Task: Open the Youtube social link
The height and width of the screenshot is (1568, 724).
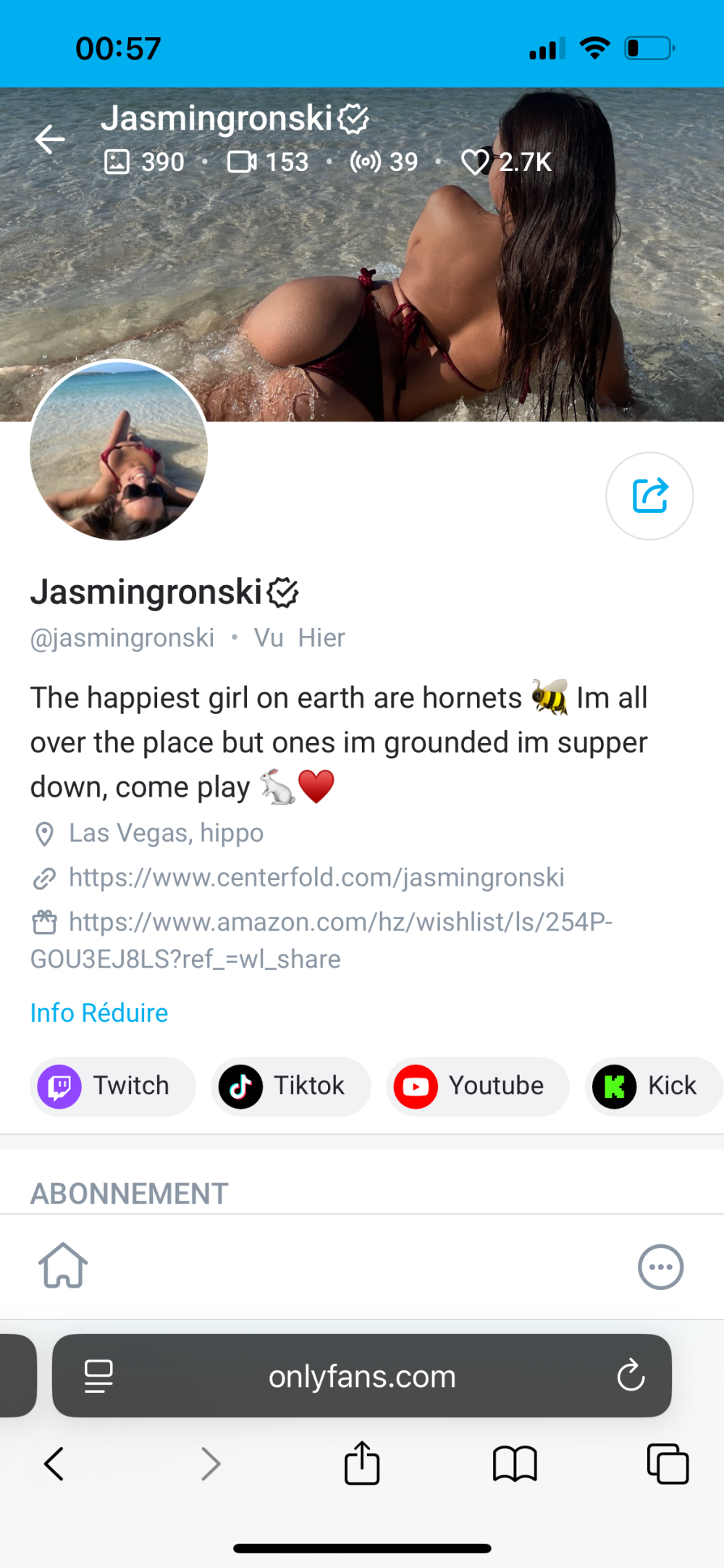Action: [x=477, y=1086]
